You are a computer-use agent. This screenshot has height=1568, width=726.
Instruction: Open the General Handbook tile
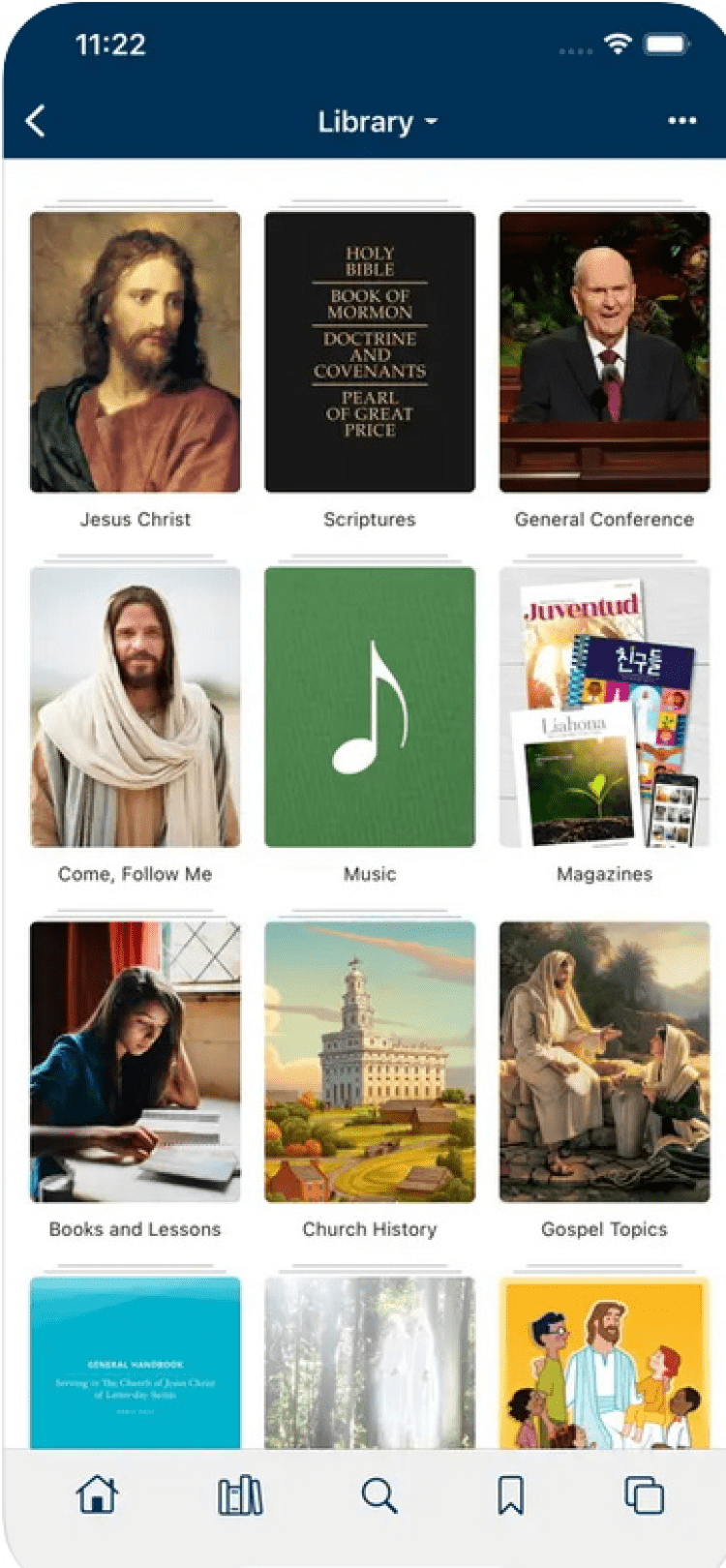[136, 1362]
